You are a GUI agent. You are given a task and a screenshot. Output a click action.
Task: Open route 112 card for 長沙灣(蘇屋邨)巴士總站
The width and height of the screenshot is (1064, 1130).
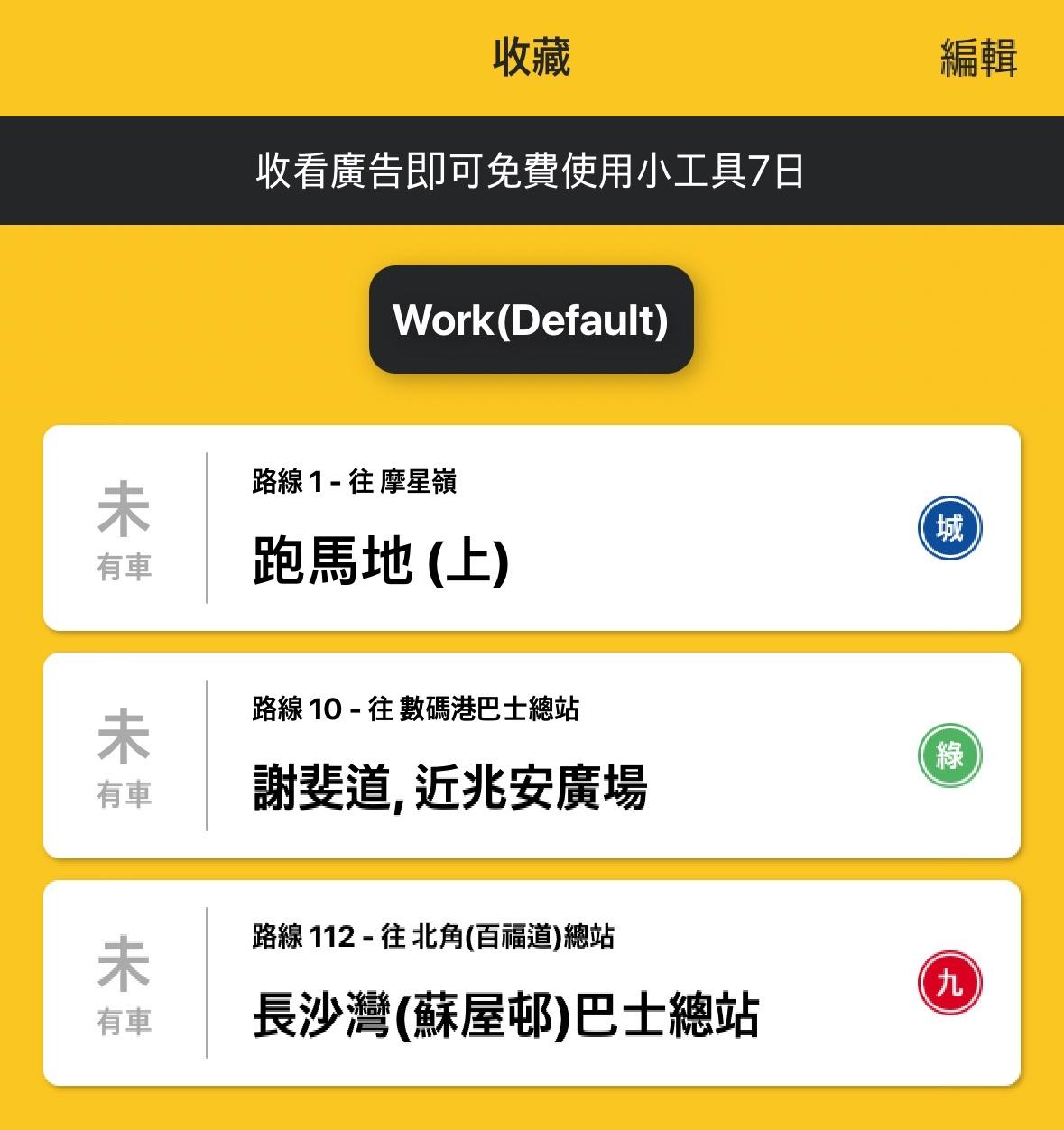pos(532,983)
